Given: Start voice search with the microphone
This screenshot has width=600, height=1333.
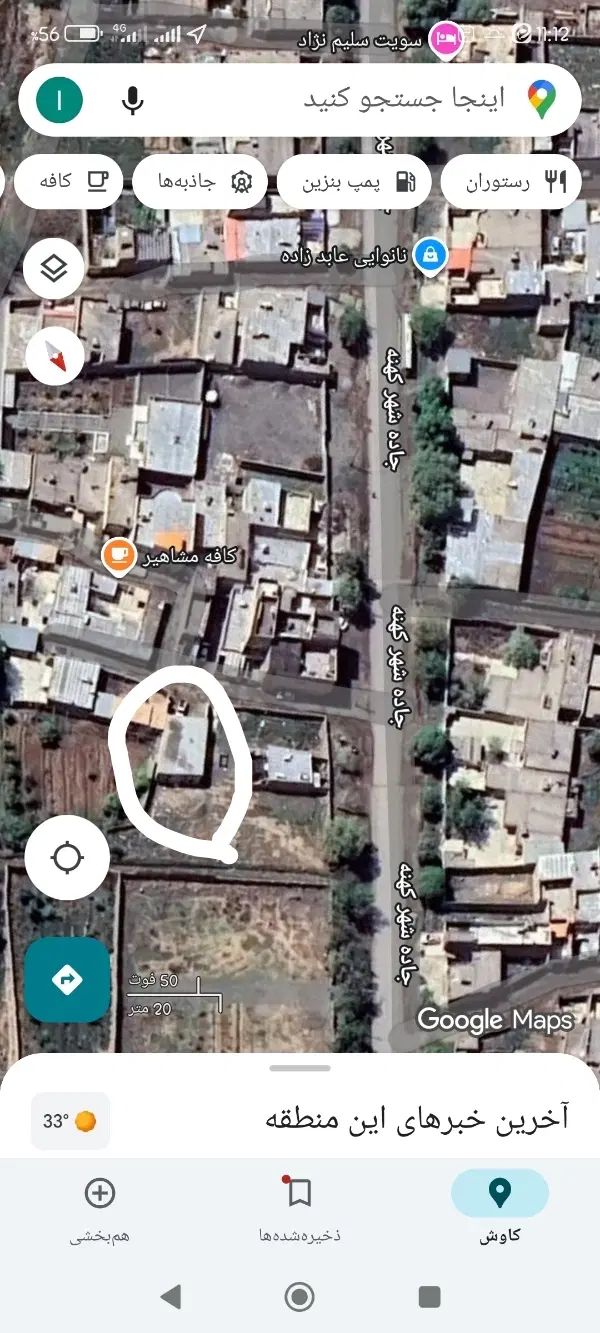Looking at the screenshot, I should point(132,100).
